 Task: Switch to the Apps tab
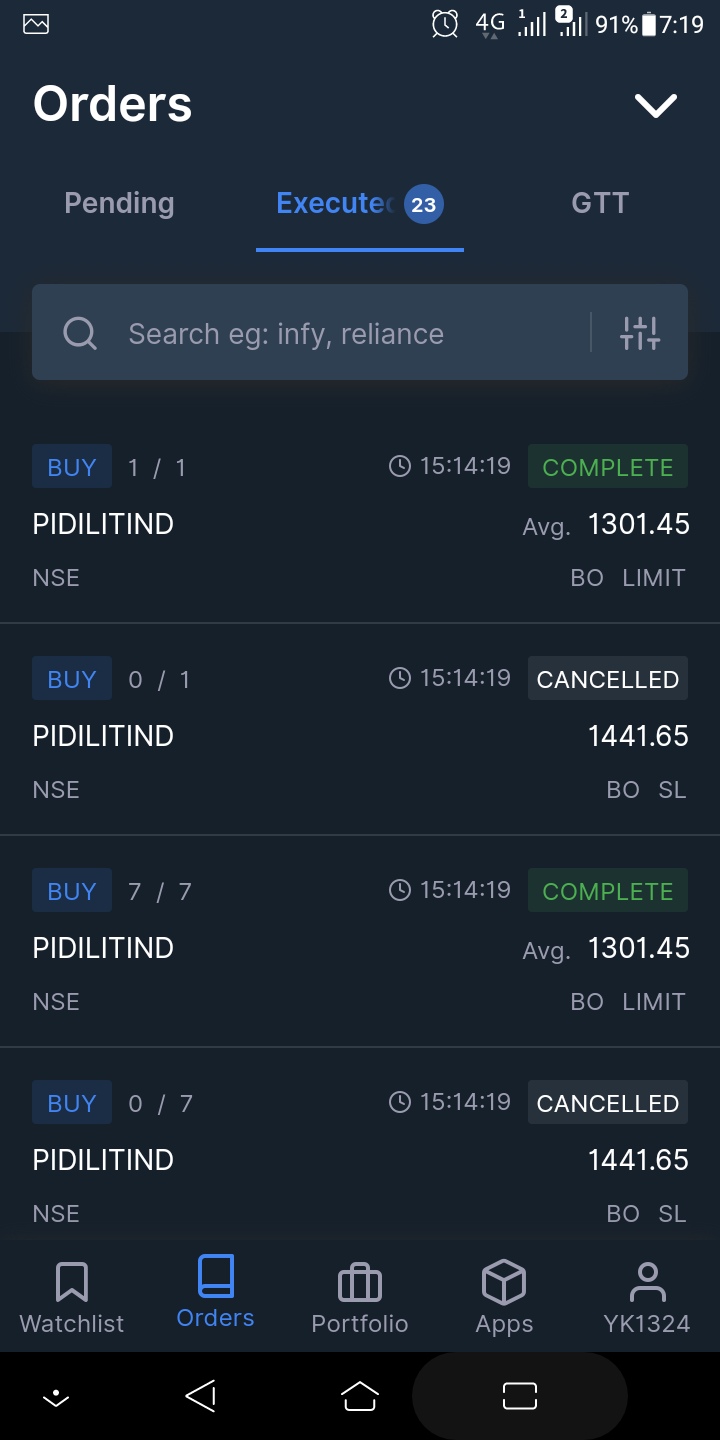[504, 1297]
